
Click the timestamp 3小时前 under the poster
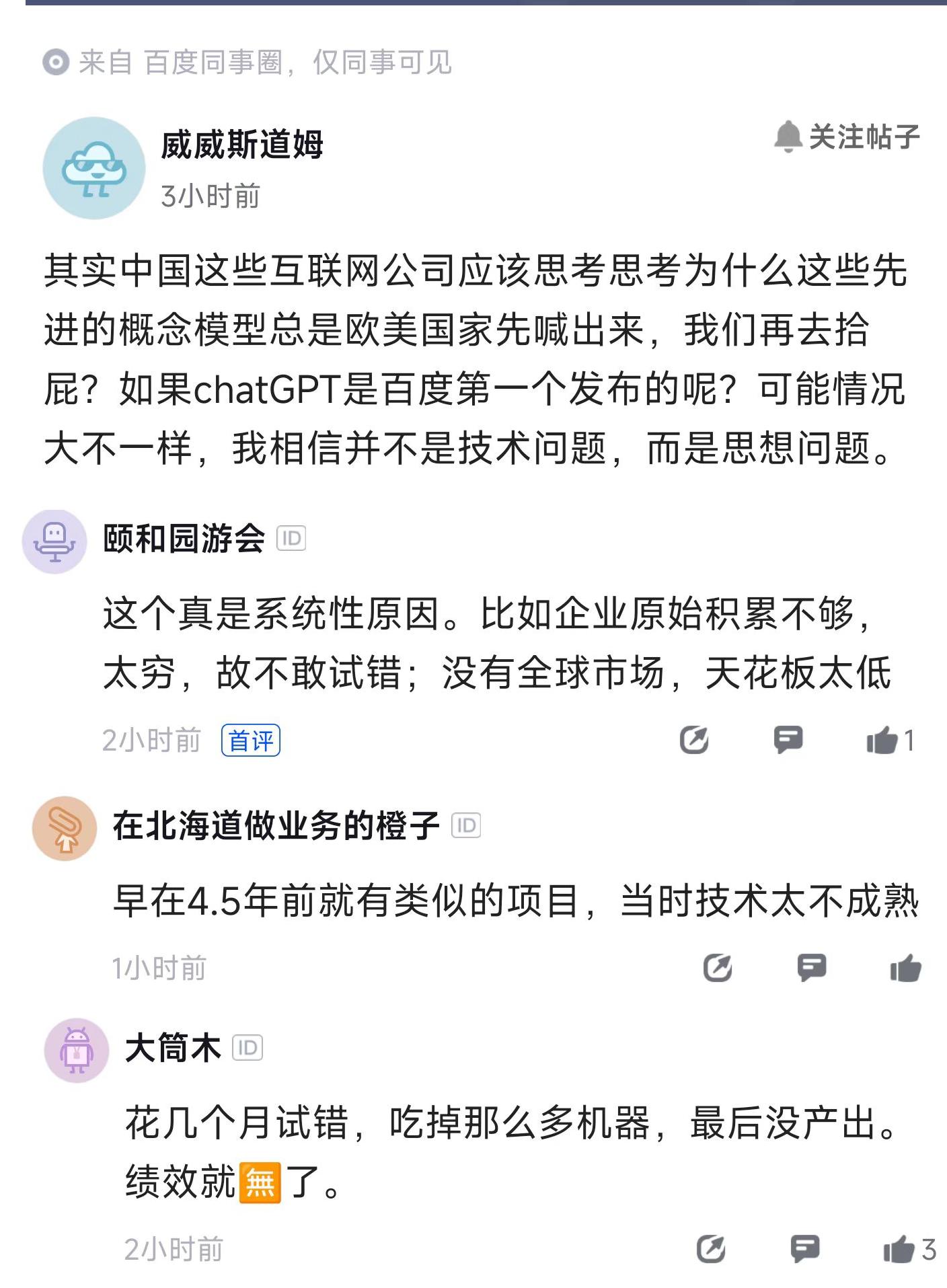pos(211,196)
